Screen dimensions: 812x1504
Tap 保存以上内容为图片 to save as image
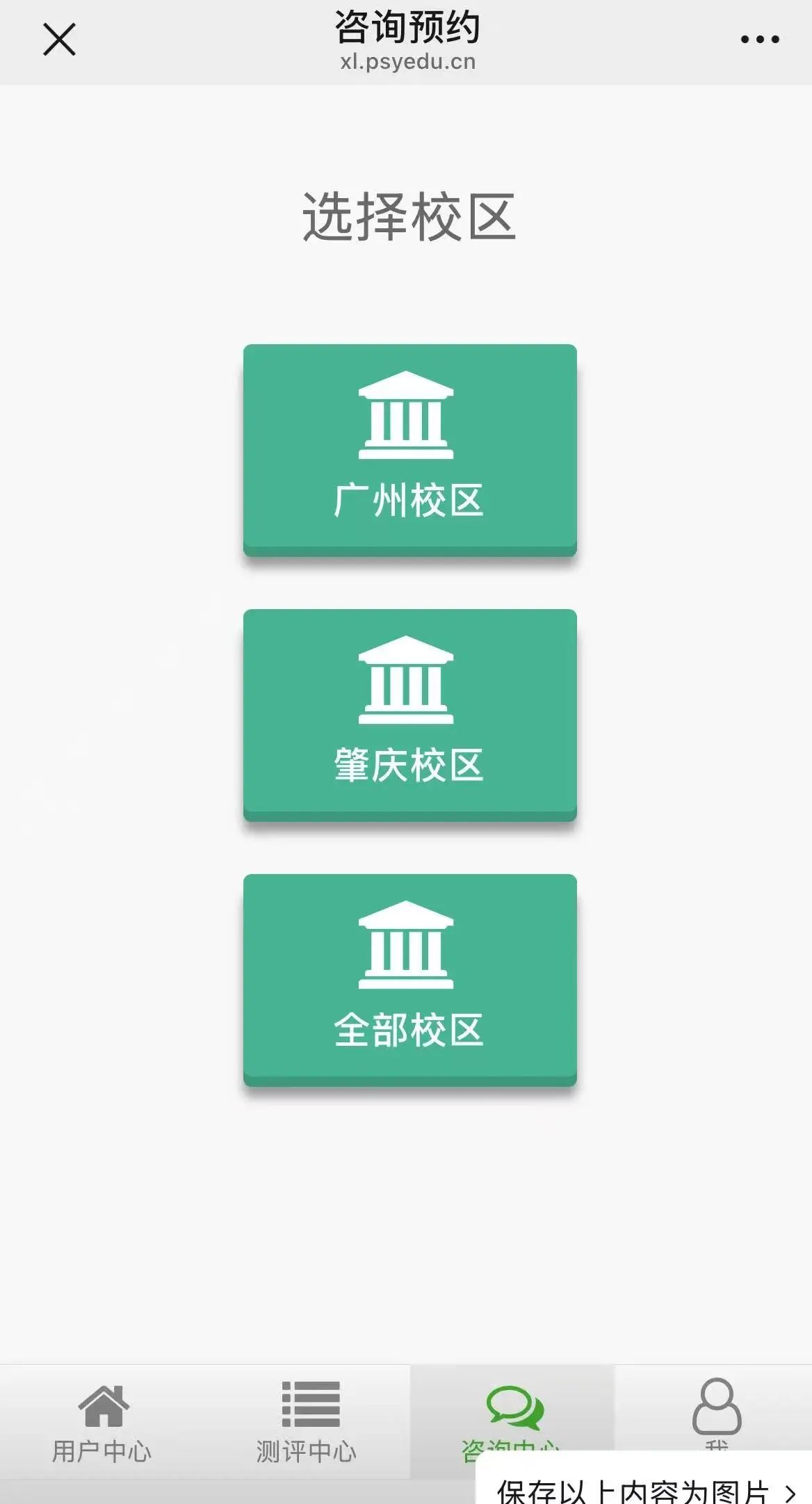[x=643, y=1488]
